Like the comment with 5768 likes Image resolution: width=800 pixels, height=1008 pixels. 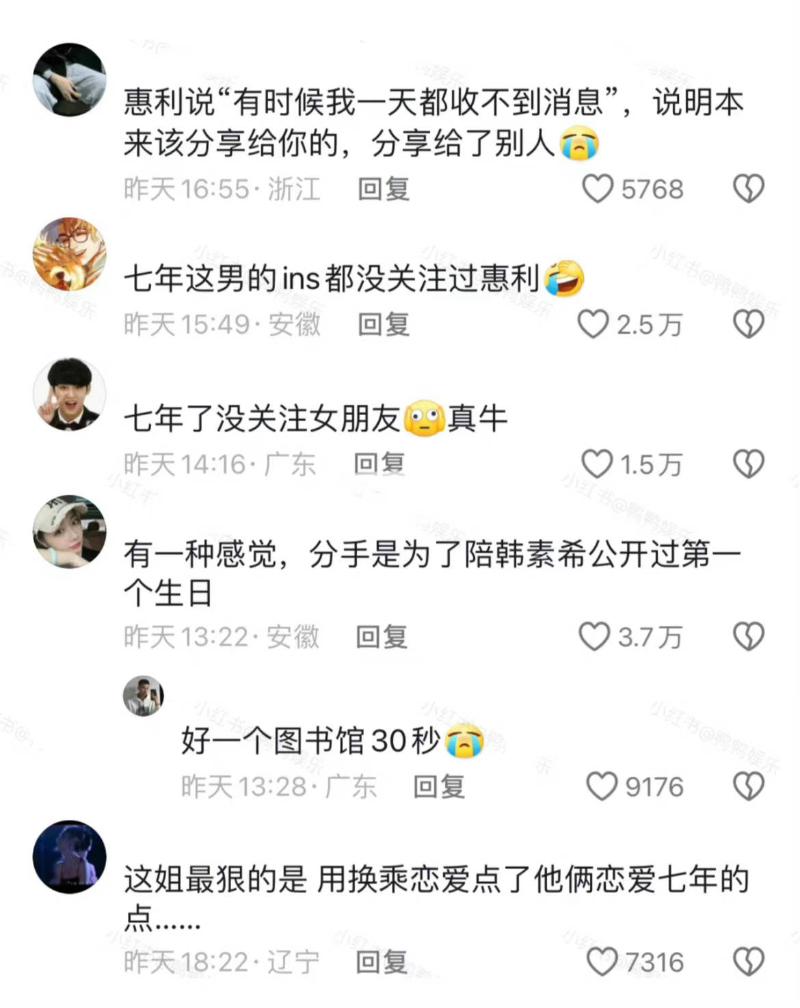coord(598,188)
